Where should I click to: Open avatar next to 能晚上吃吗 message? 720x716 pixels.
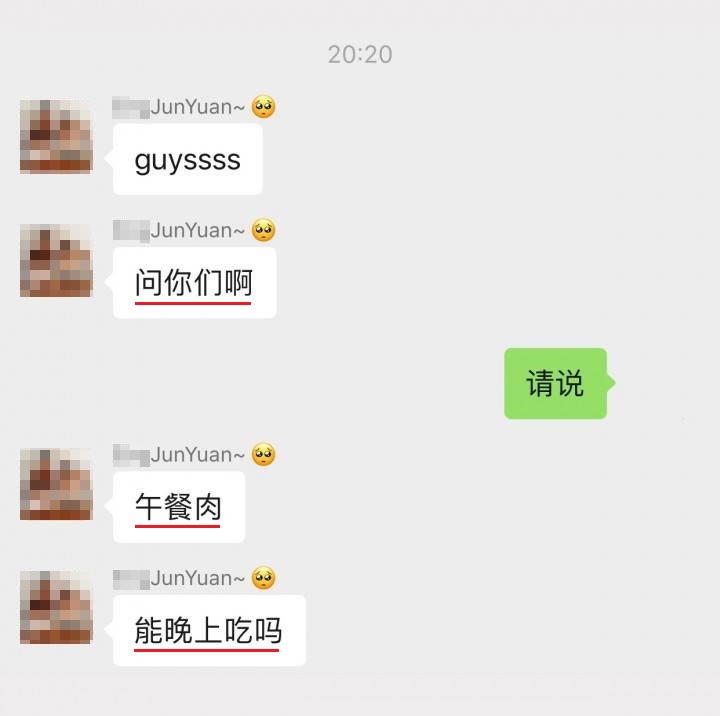(56, 607)
